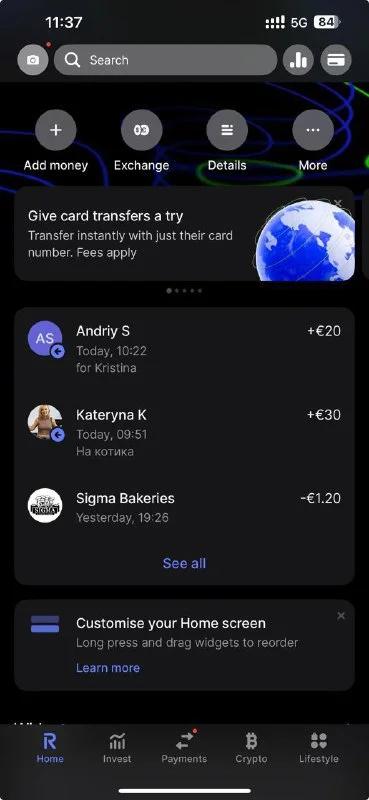See all transactions
Viewport: 369px width, 800px height.
[x=184, y=563]
